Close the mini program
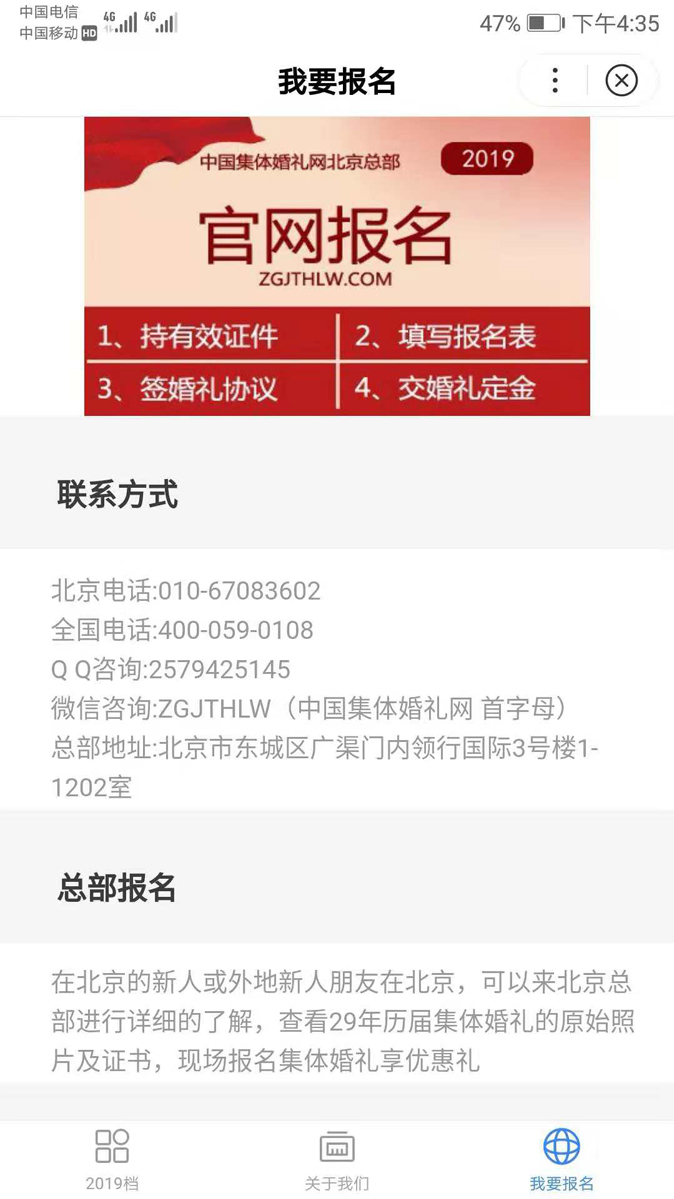This screenshot has height=1199, width=674. coord(621,80)
